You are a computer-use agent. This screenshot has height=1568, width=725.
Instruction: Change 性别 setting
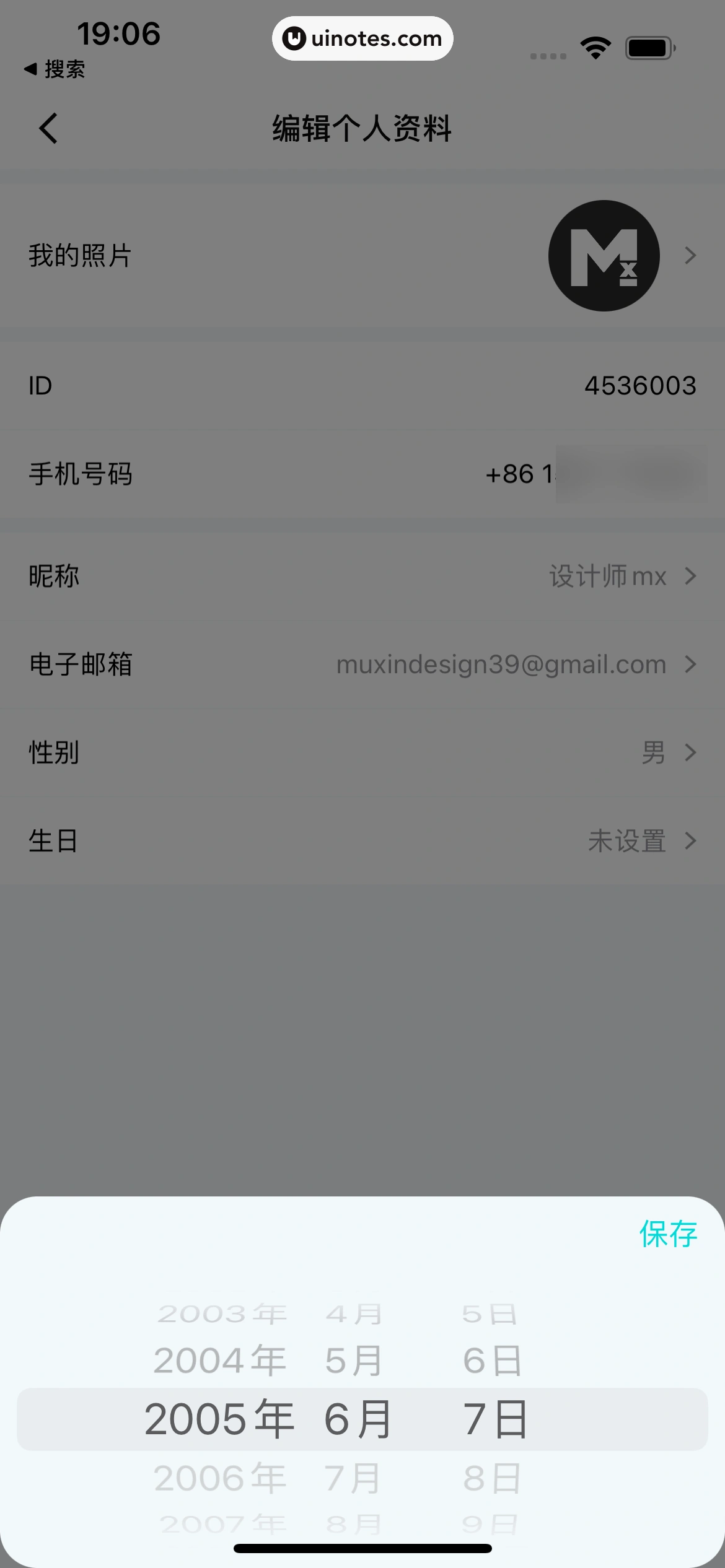tap(362, 752)
